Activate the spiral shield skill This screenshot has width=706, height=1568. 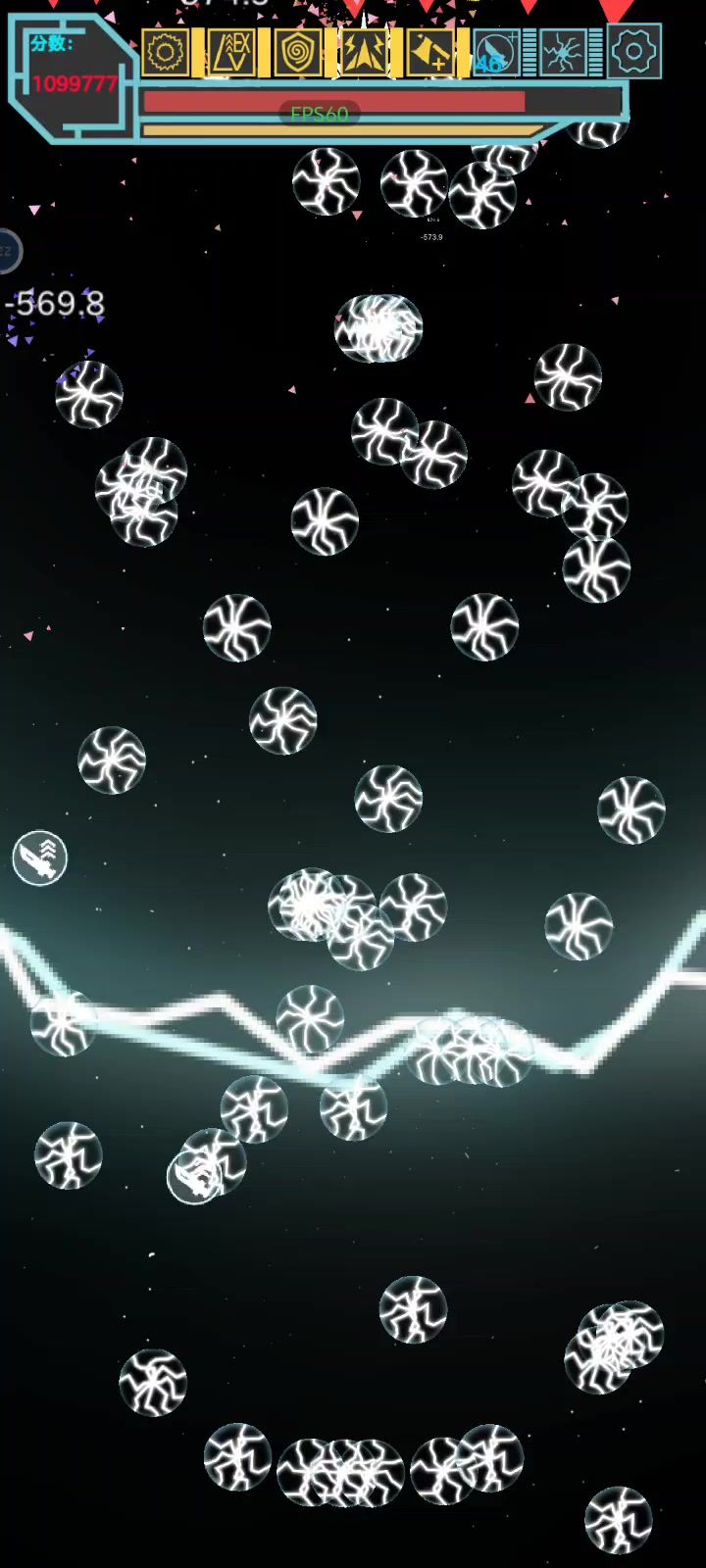click(298, 52)
